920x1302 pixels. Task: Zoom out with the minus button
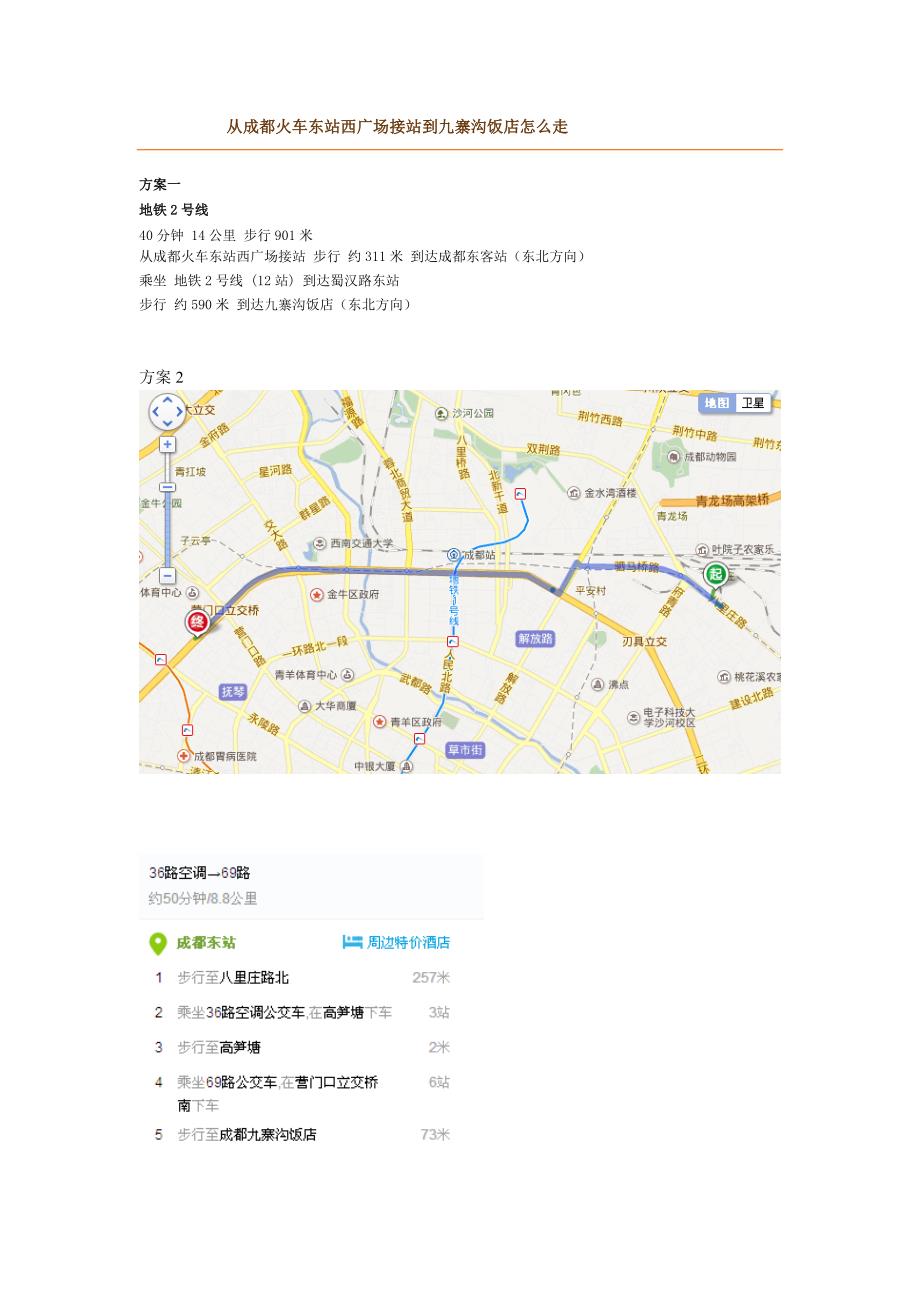click(x=167, y=573)
